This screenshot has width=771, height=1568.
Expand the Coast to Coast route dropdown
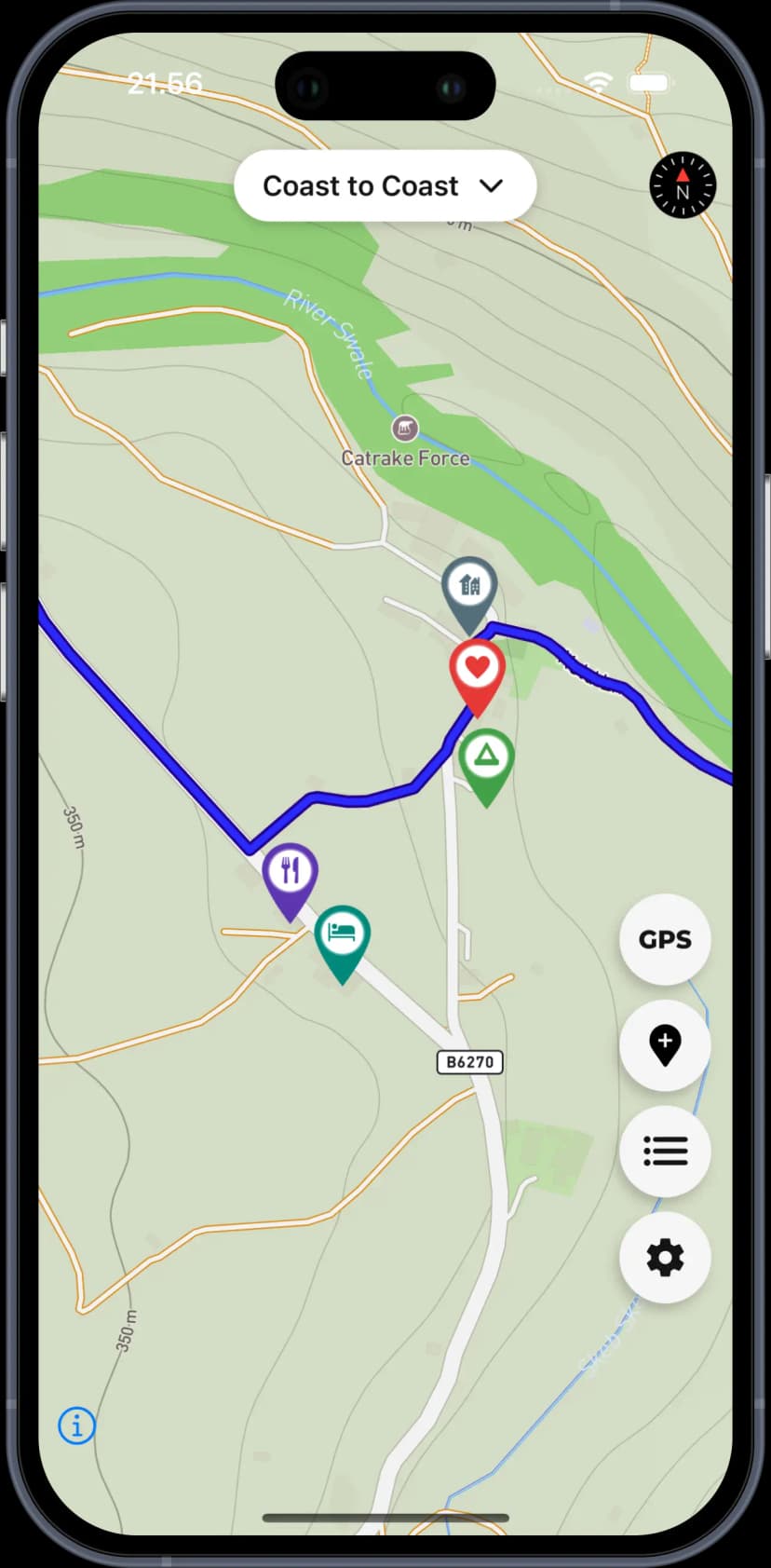click(385, 186)
